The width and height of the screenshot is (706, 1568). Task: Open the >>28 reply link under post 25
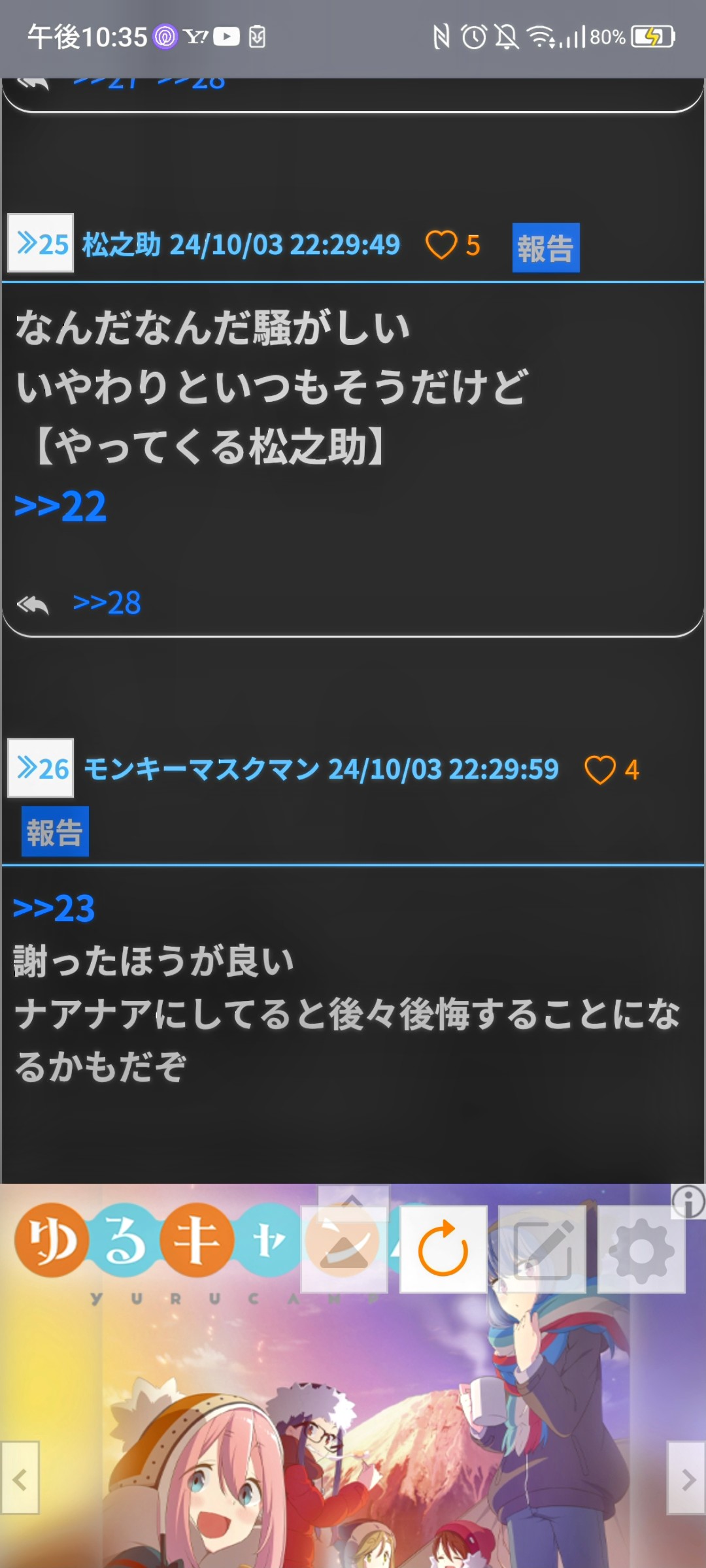[107, 602]
